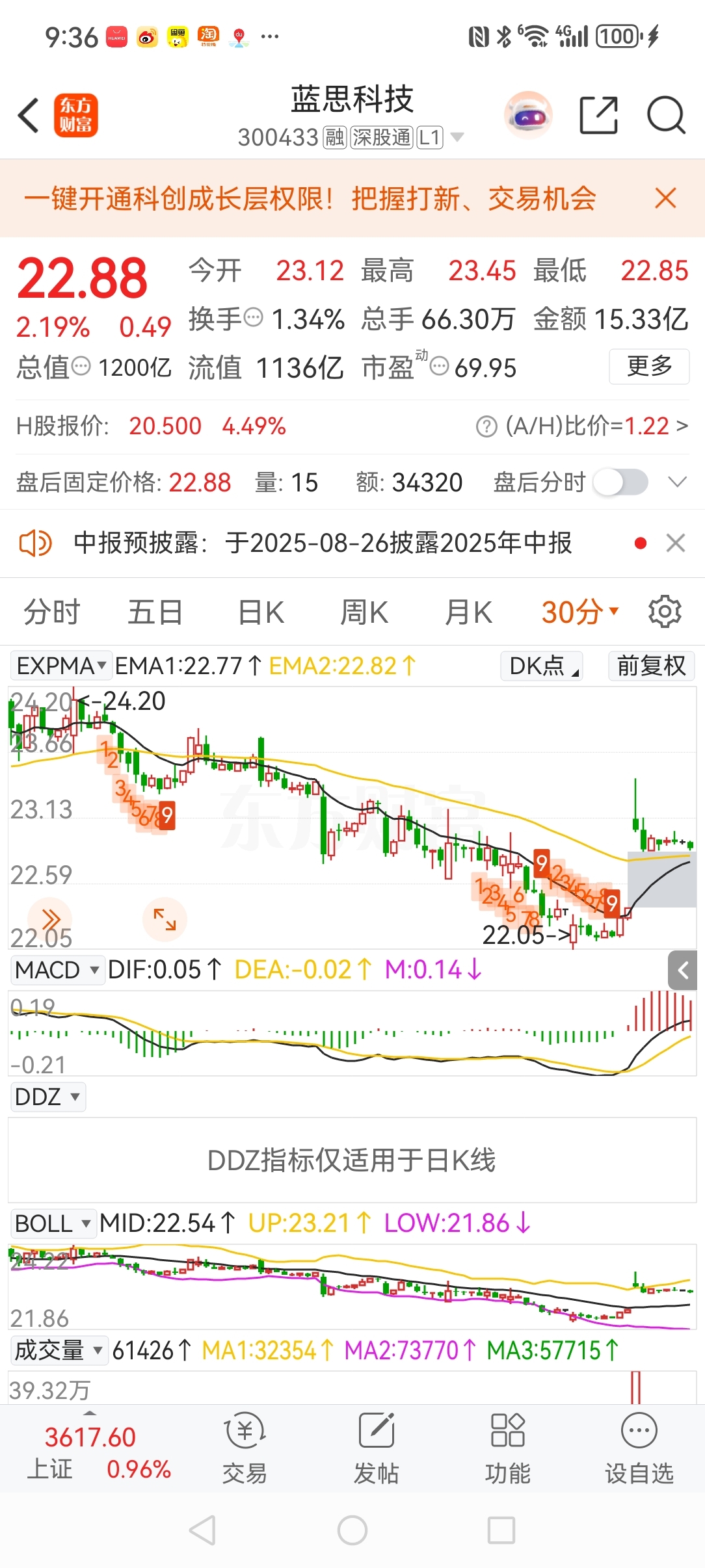Tap 设自选 to add to watchlist
Image resolution: width=705 pixels, height=1568 pixels.
(x=639, y=1449)
